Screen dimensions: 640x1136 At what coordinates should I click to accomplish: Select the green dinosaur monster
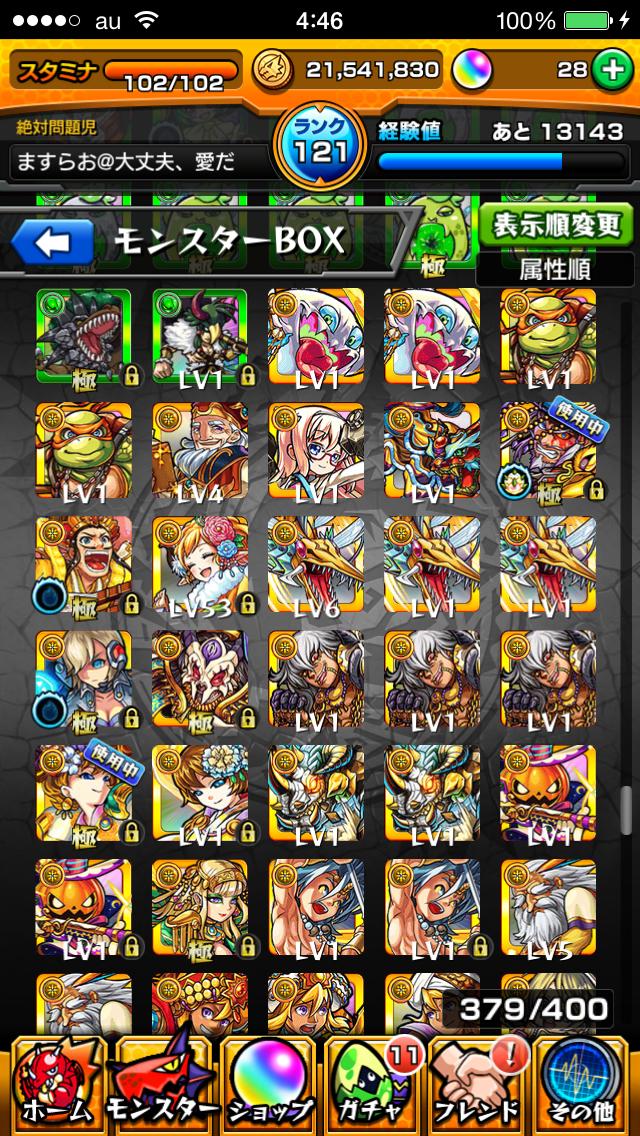coord(84,337)
